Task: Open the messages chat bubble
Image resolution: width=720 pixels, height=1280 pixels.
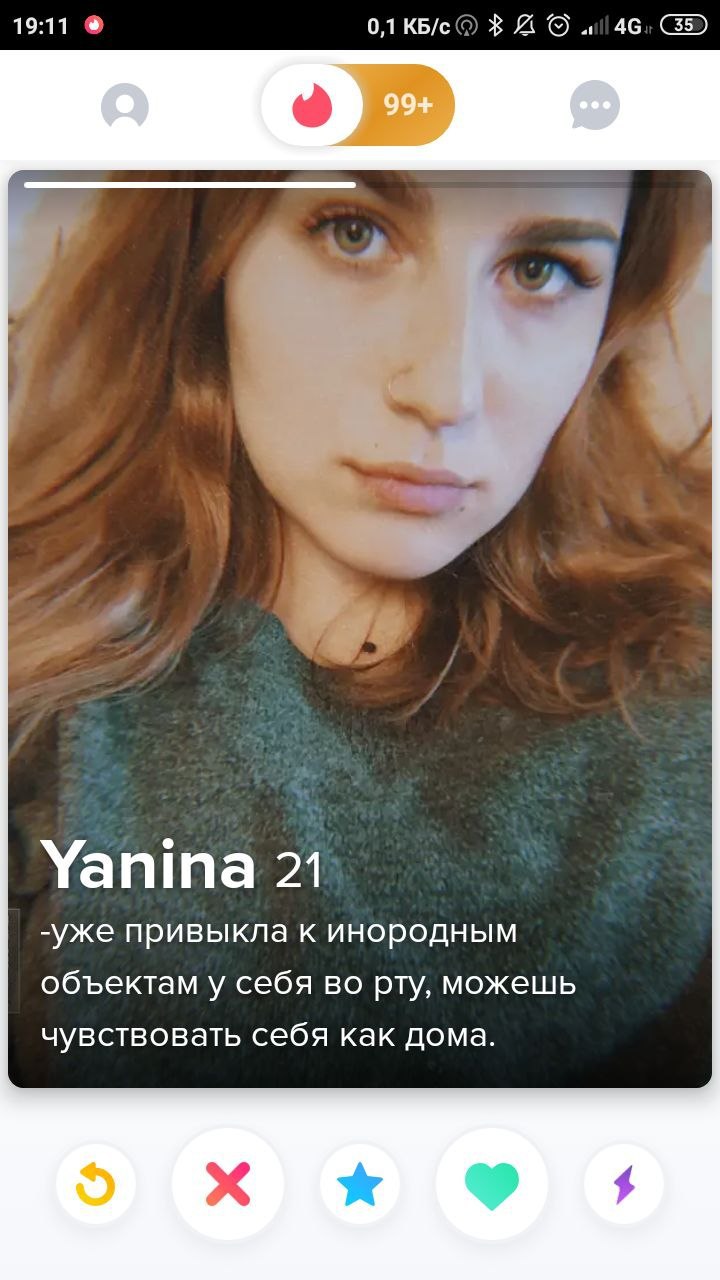Action: 594,106
